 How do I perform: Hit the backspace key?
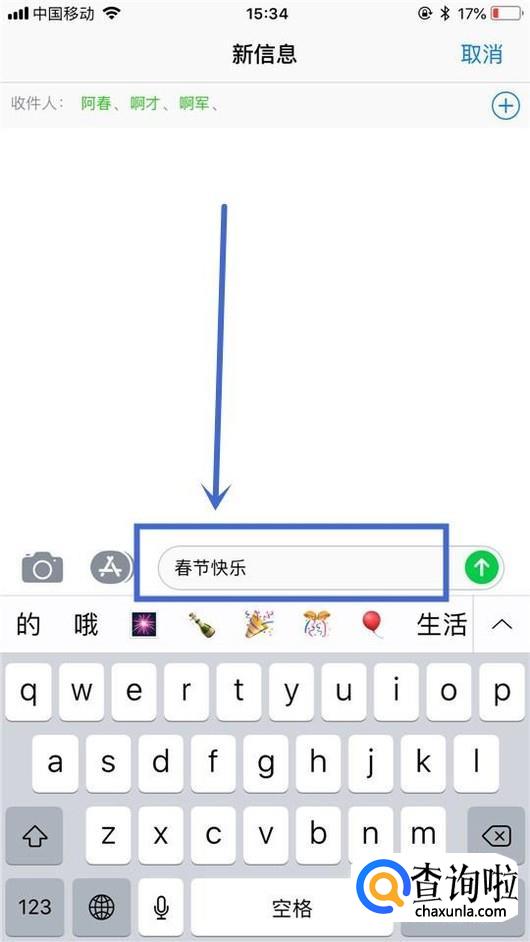(x=496, y=835)
